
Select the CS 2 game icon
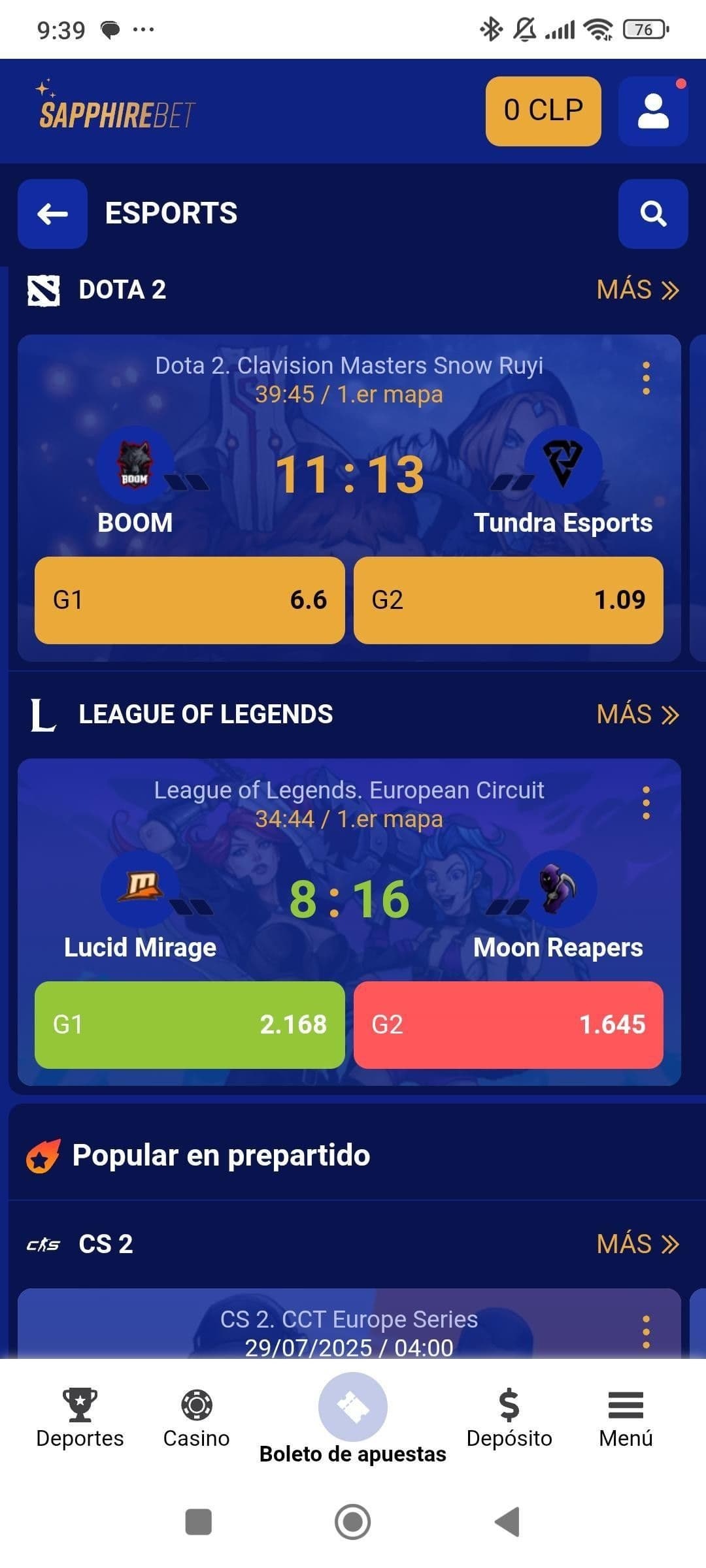43,1243
